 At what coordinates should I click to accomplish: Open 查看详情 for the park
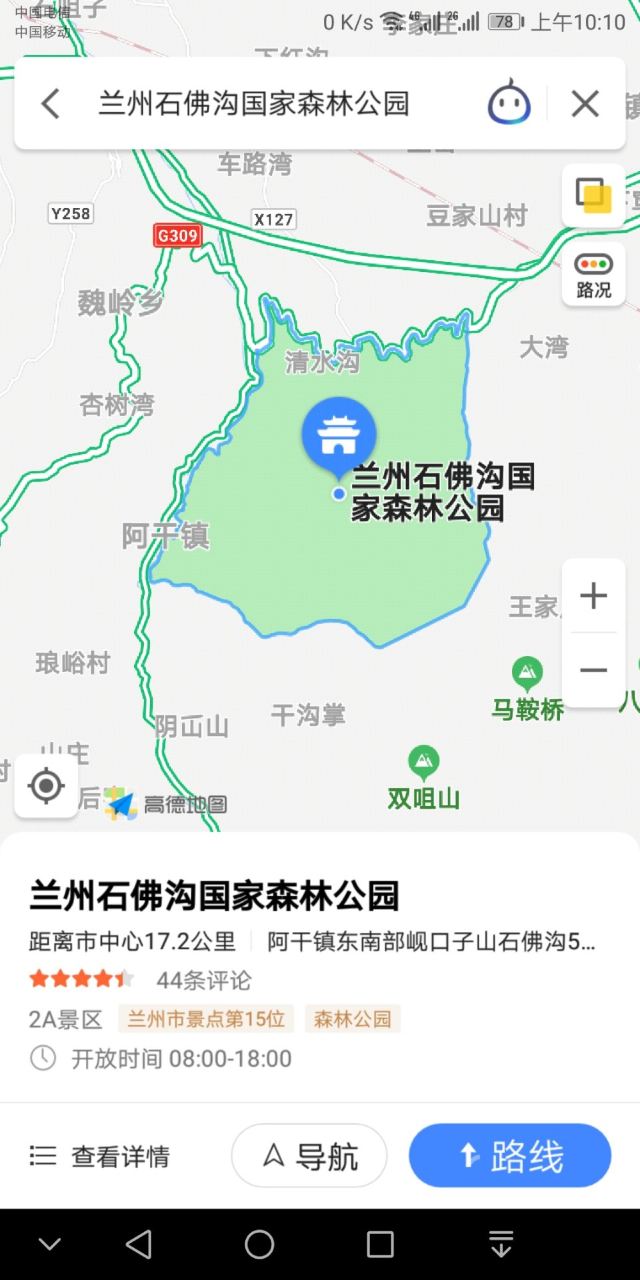pyautogui.click(x=100, y=1156)
